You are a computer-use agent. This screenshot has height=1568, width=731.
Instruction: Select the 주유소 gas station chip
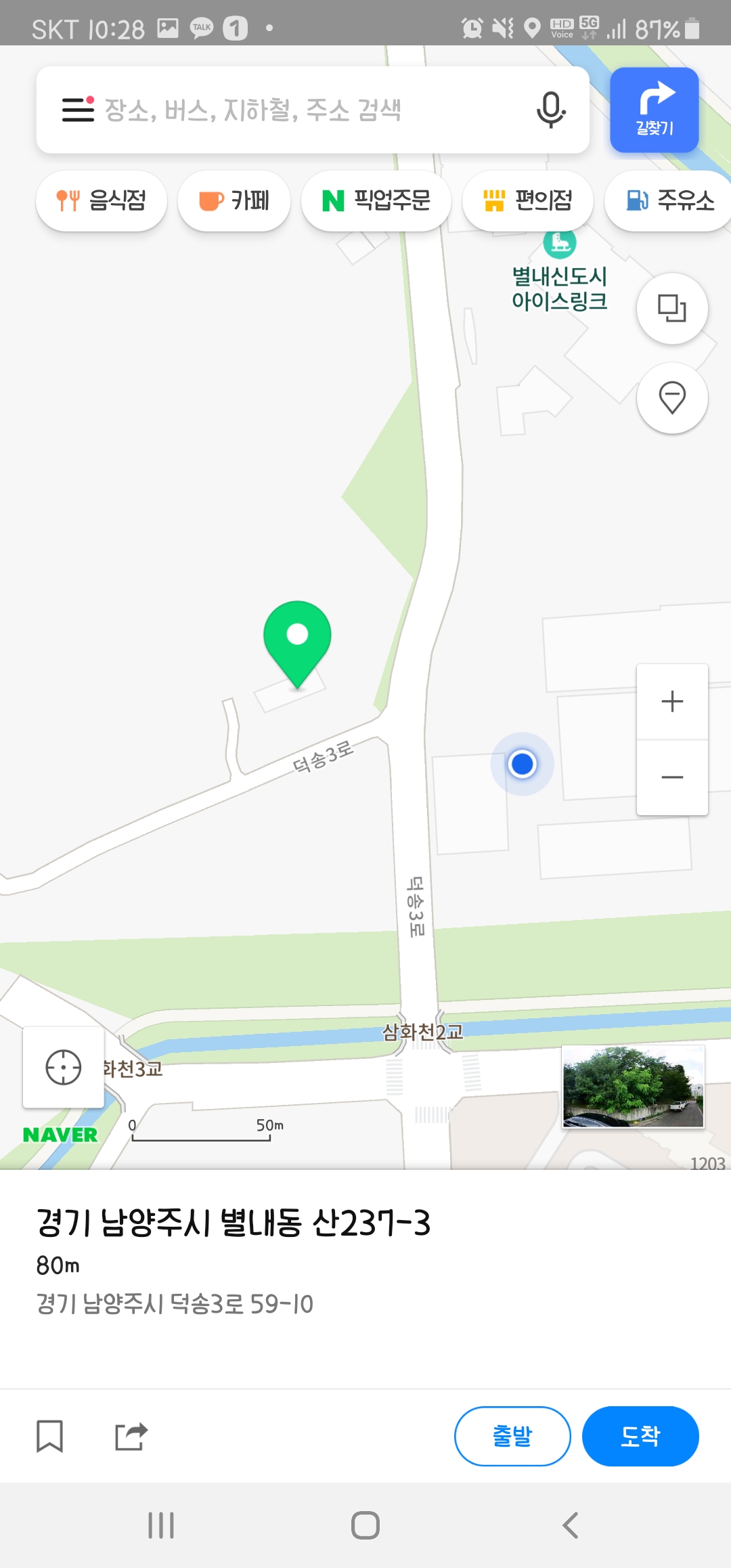tap(669, 200)
